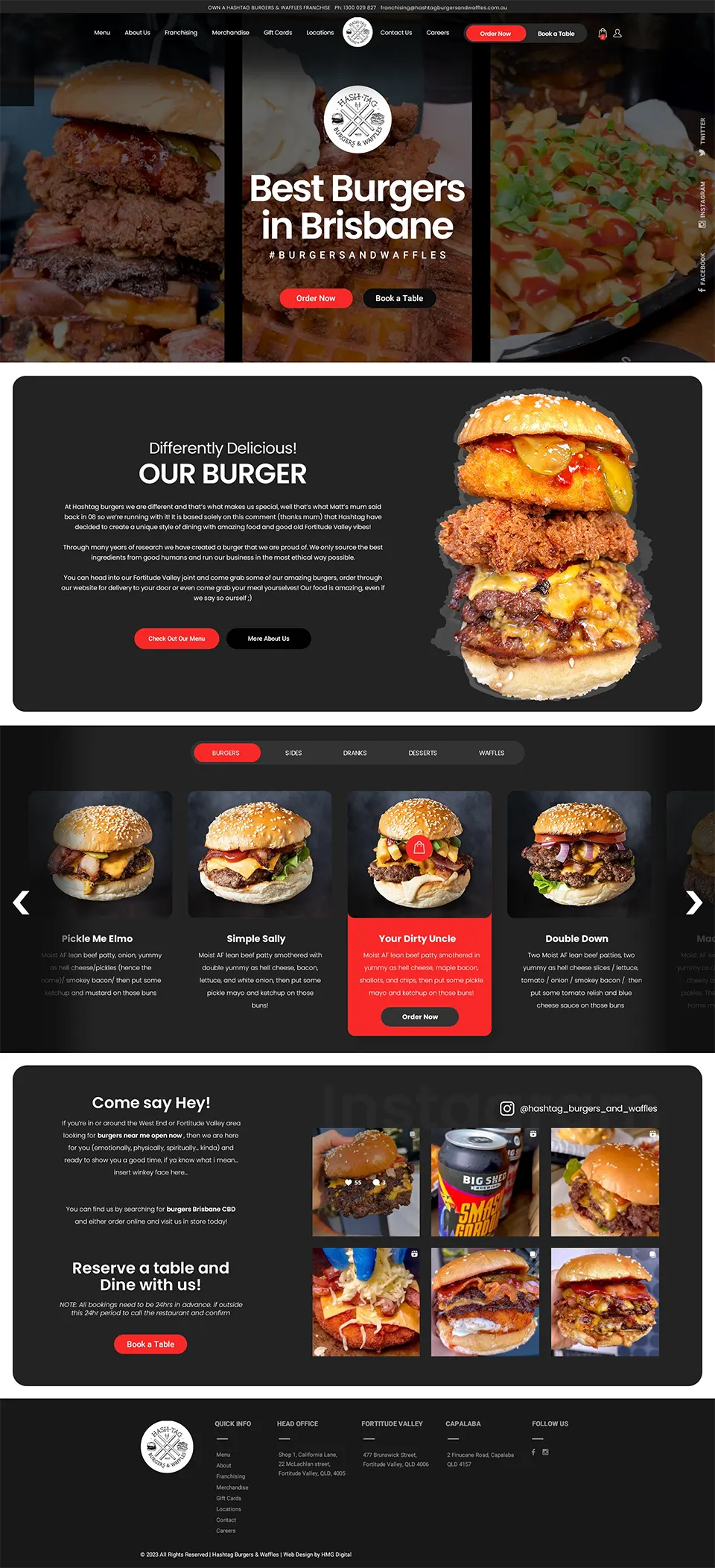This screenshot has width=715, height=1568.
Task: Open the user account icon
Action: pyautogui.click(x=617, y=34)
